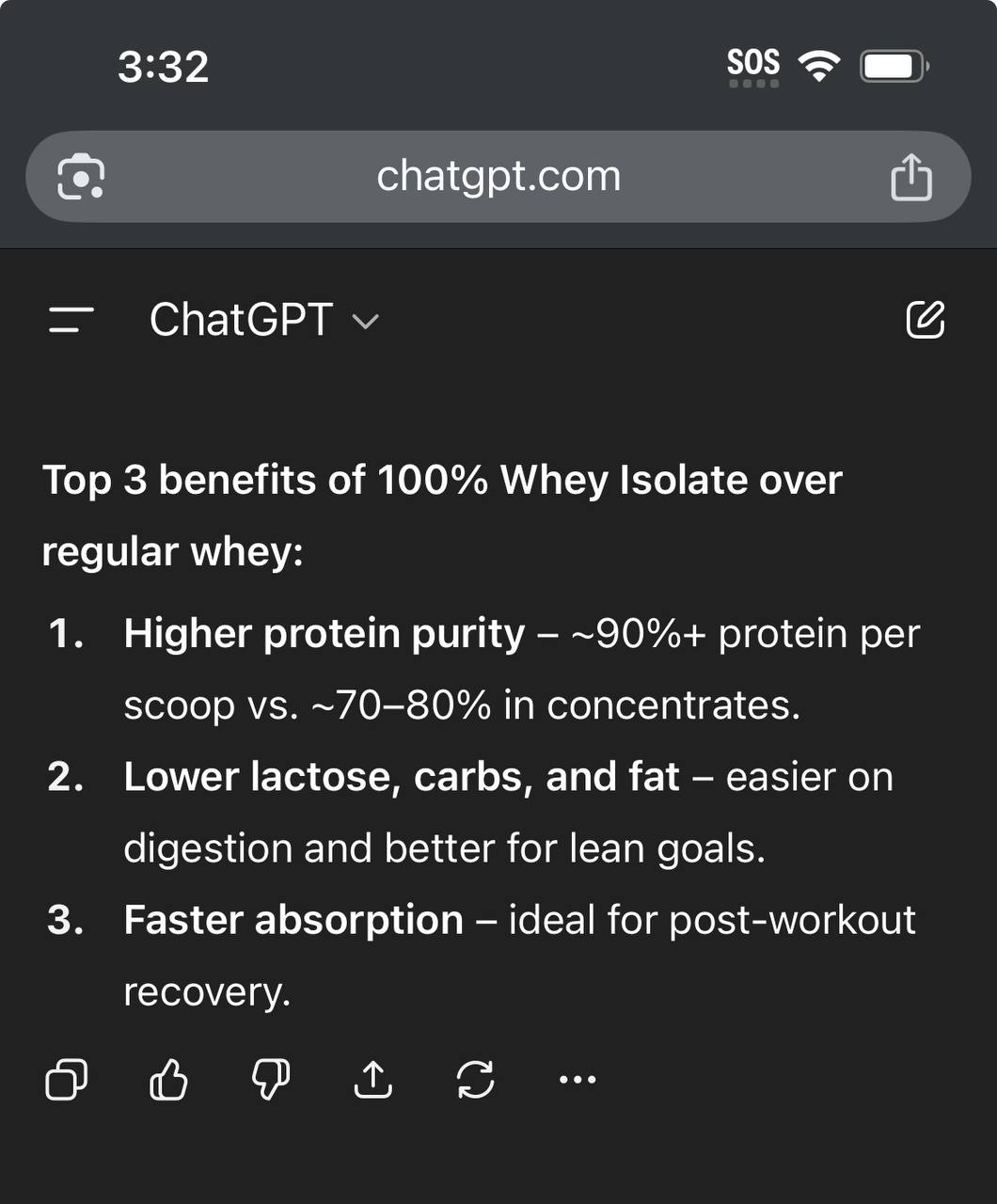
Task: Mark the response with thumbs down
Action: point(271,1079)
